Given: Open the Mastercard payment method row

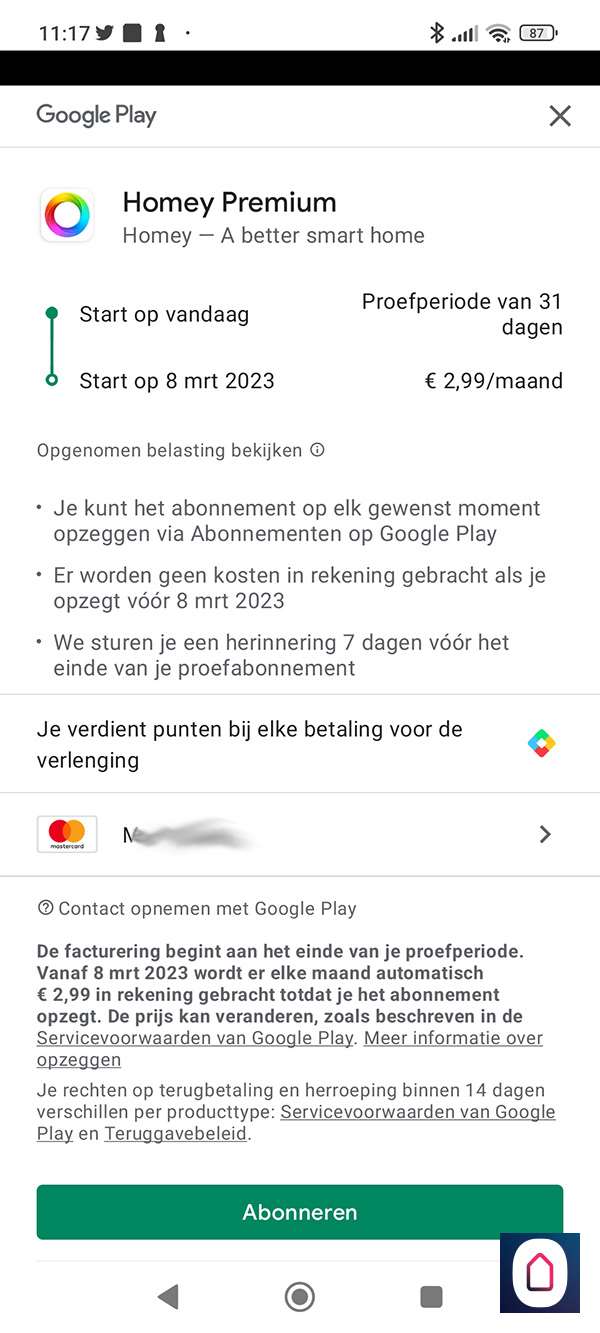Looking at the screenshot, I should click(x=300, y=834).
